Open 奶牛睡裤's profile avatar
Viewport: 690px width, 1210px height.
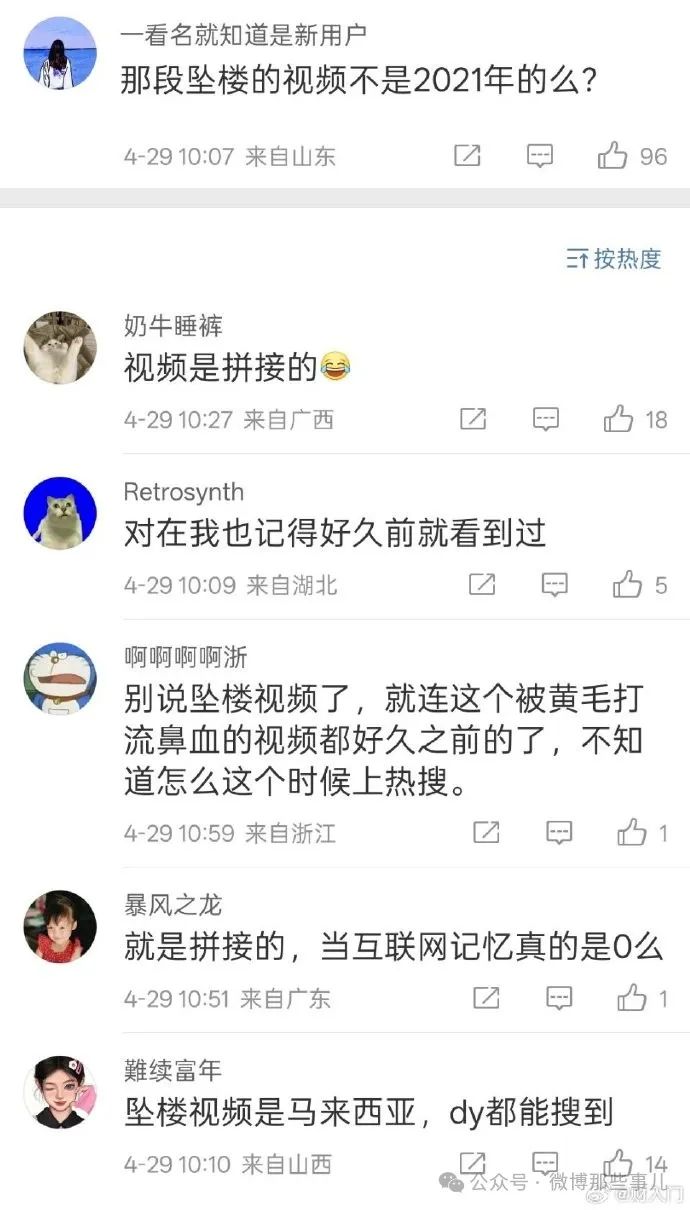point(60,347)
